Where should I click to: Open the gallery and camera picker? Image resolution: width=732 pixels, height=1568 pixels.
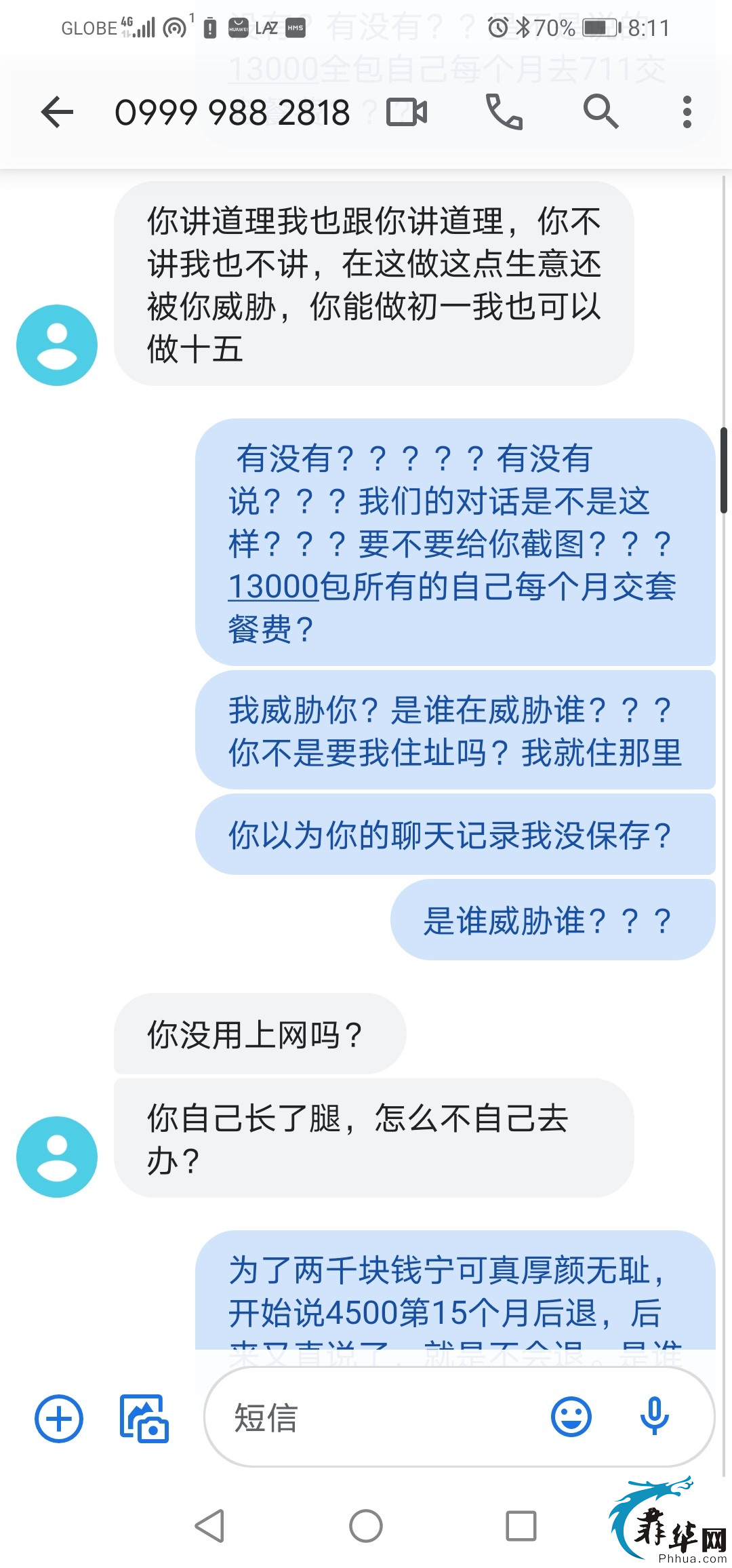[x=144, y=1417]
